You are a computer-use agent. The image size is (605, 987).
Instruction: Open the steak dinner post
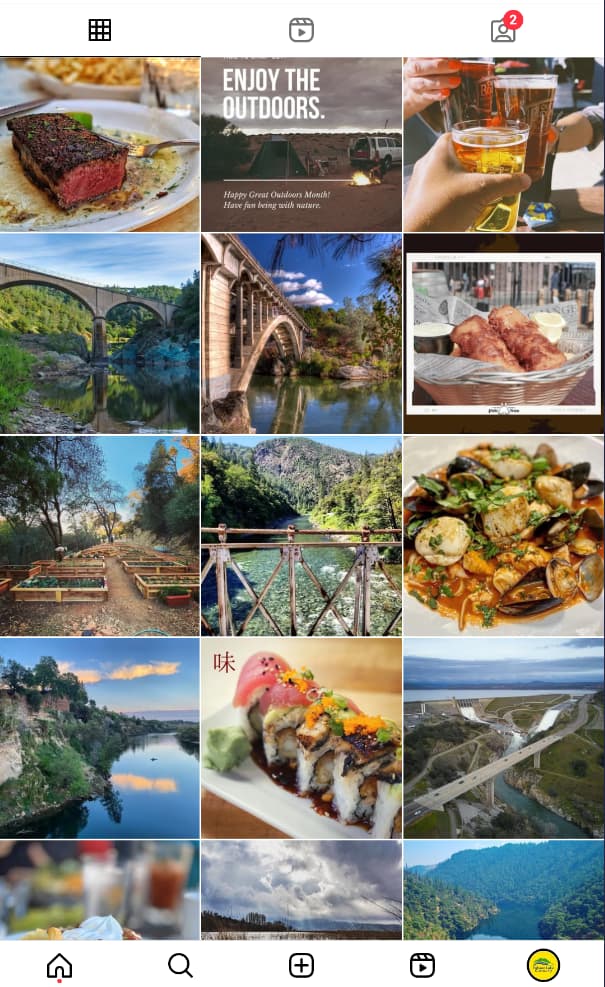(x=99, y=145)
